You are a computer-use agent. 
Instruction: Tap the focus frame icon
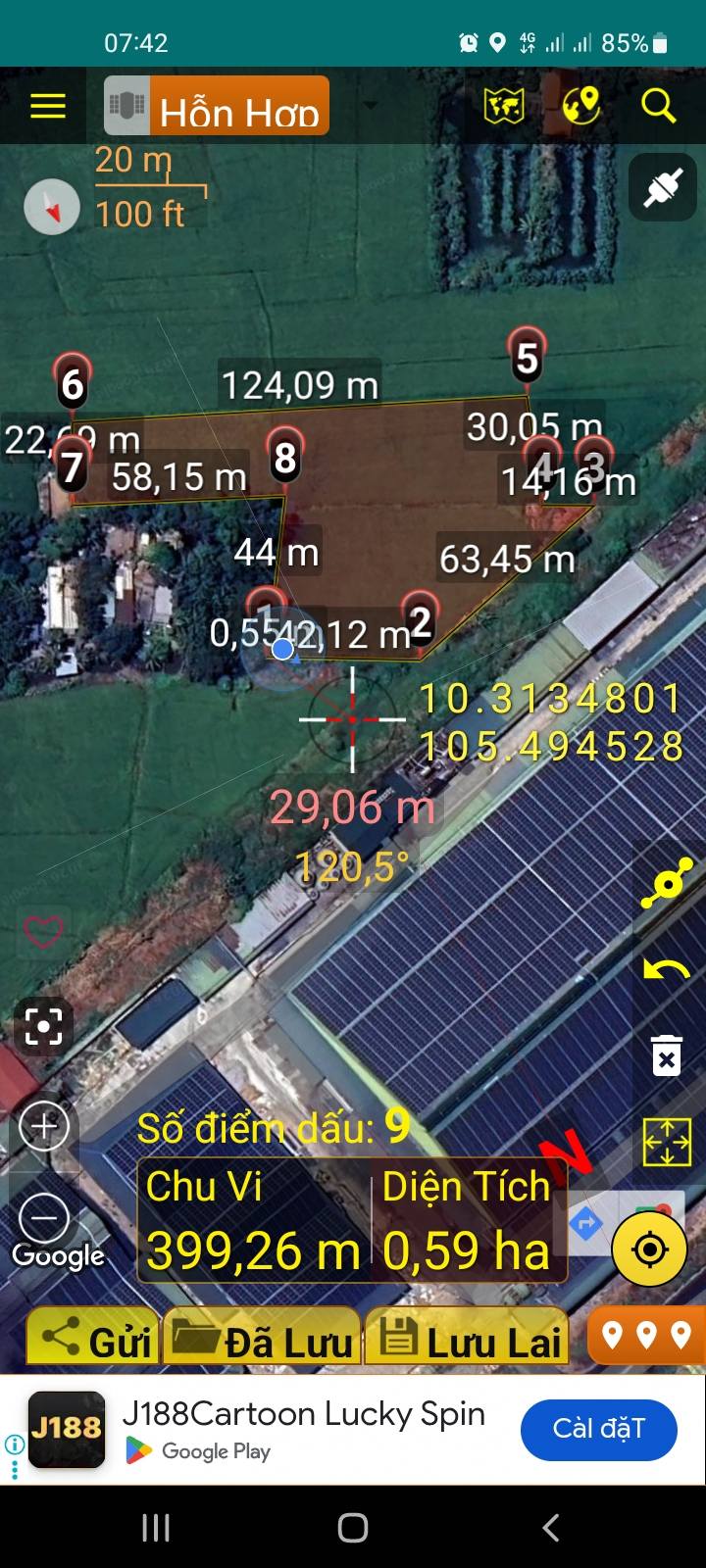44,1026
